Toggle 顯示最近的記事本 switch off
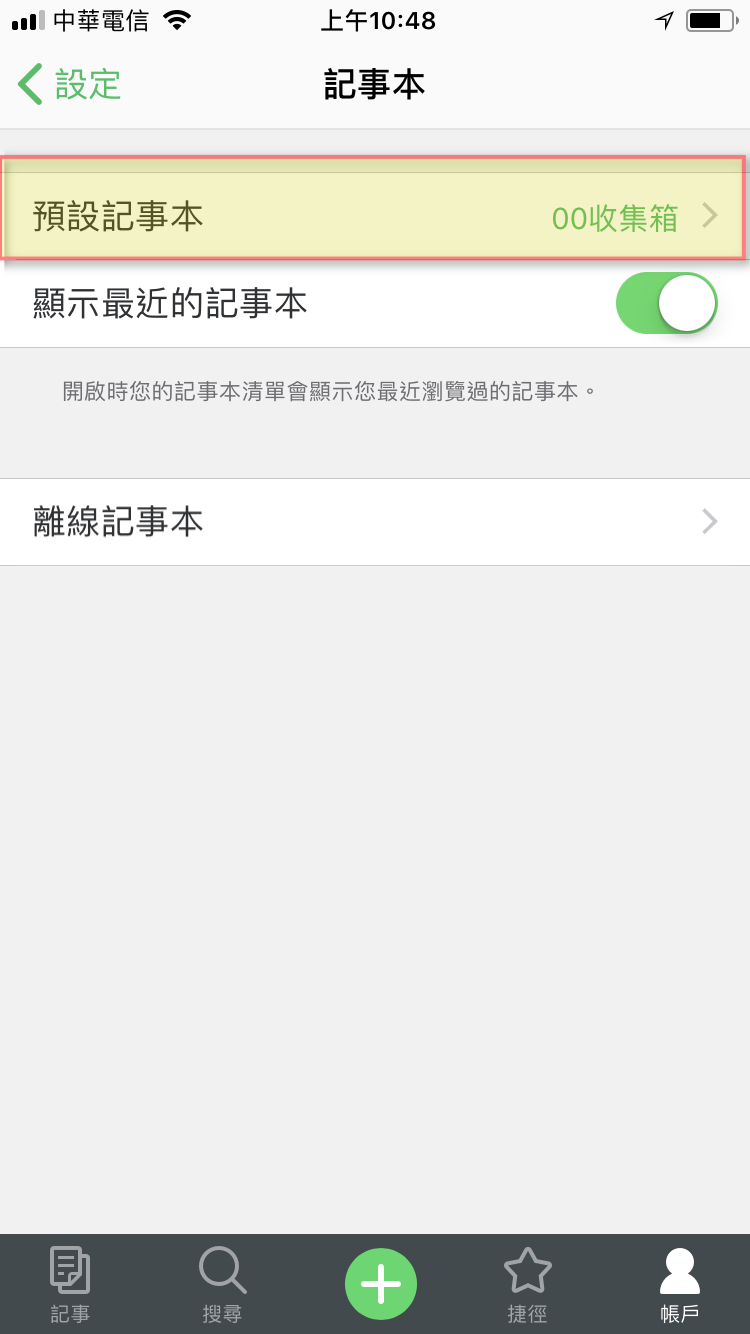Screen dimensions: 750x1334 click(667, 303)
